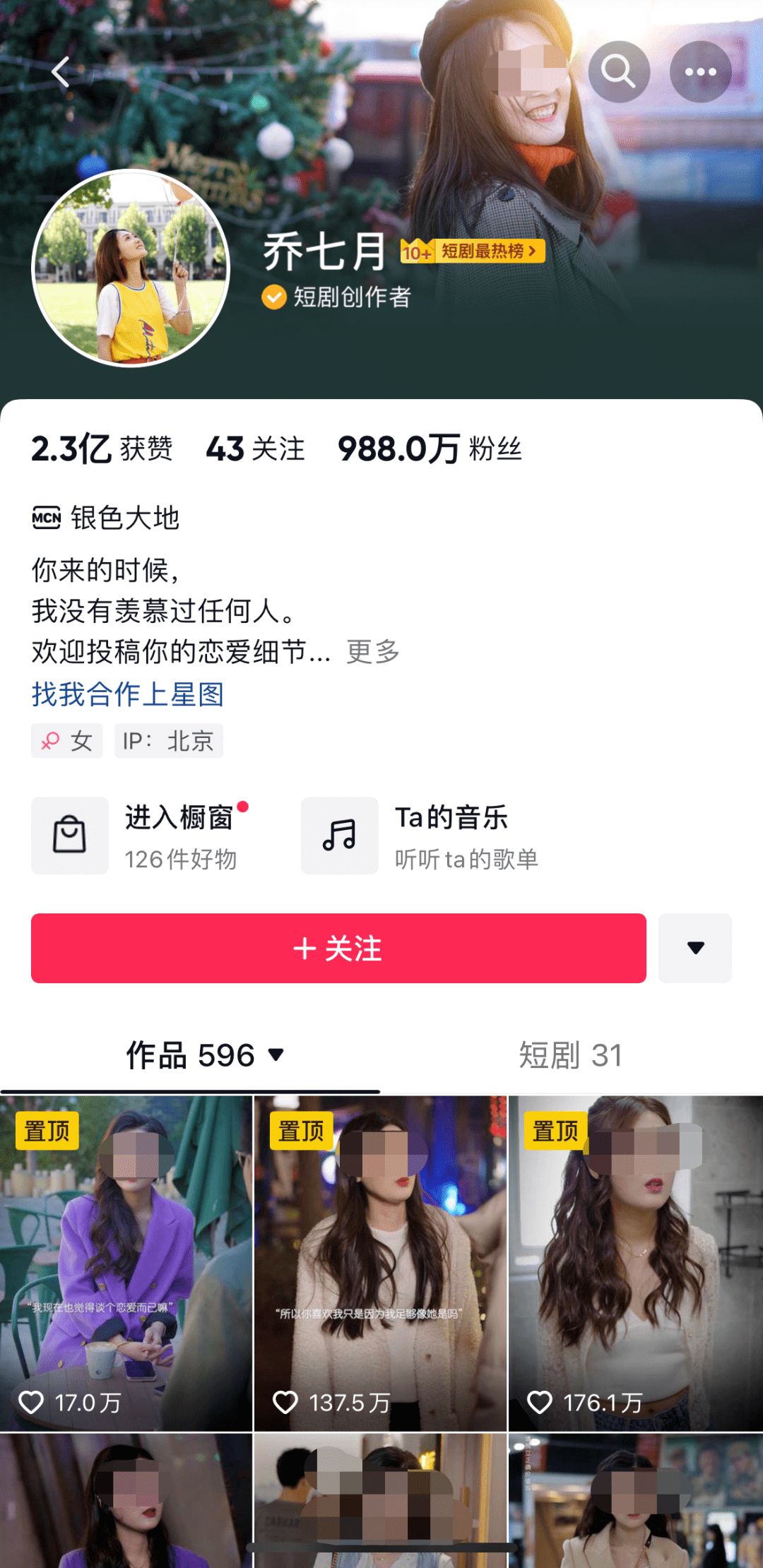Open the three-dot overflow menu
The image size is (763, 1568).
[x=700, y=71]
